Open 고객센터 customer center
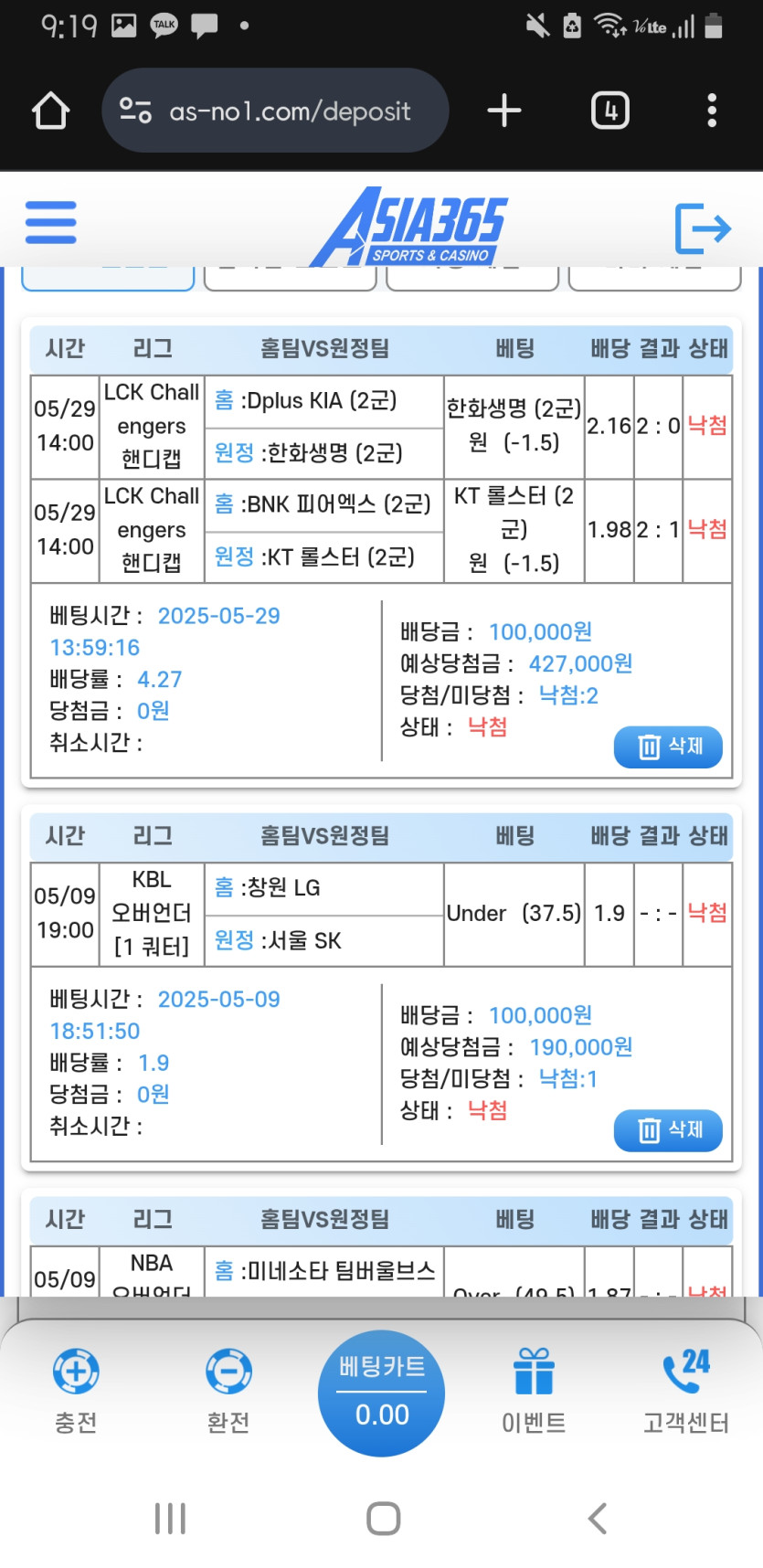 686,1392
